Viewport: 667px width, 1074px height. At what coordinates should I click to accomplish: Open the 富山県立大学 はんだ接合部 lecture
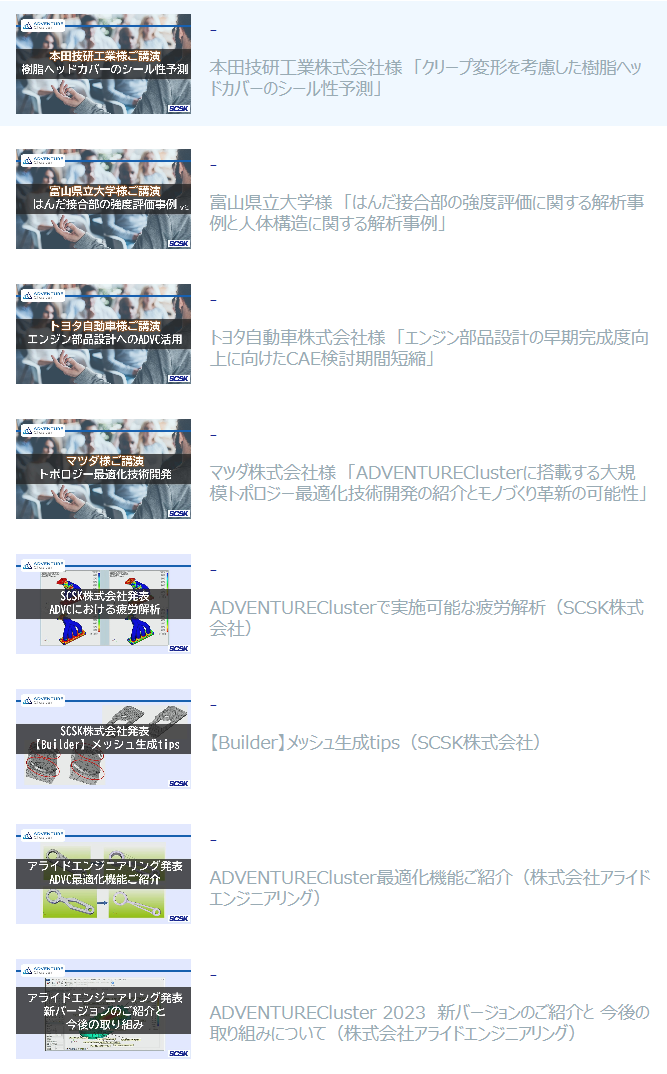tap(427, 213)
